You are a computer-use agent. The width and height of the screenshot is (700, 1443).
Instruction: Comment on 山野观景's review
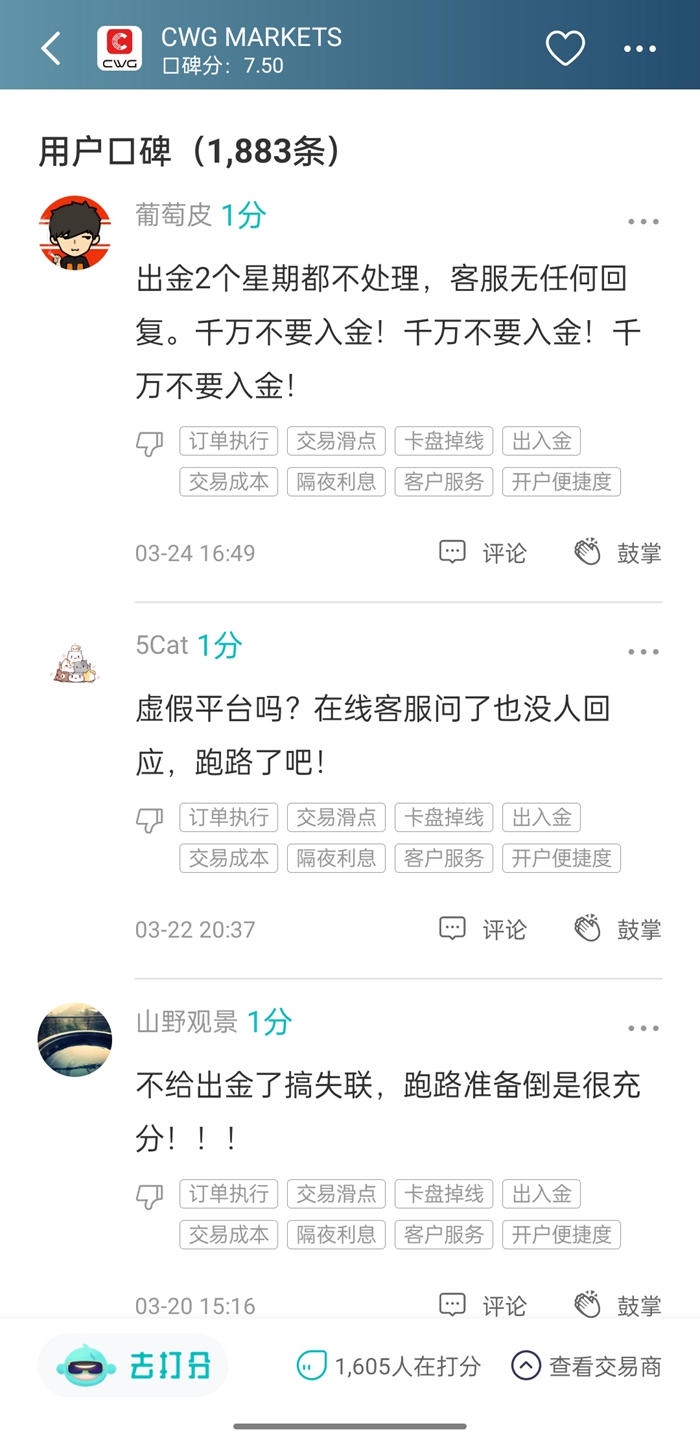[x=483, y=1305]
